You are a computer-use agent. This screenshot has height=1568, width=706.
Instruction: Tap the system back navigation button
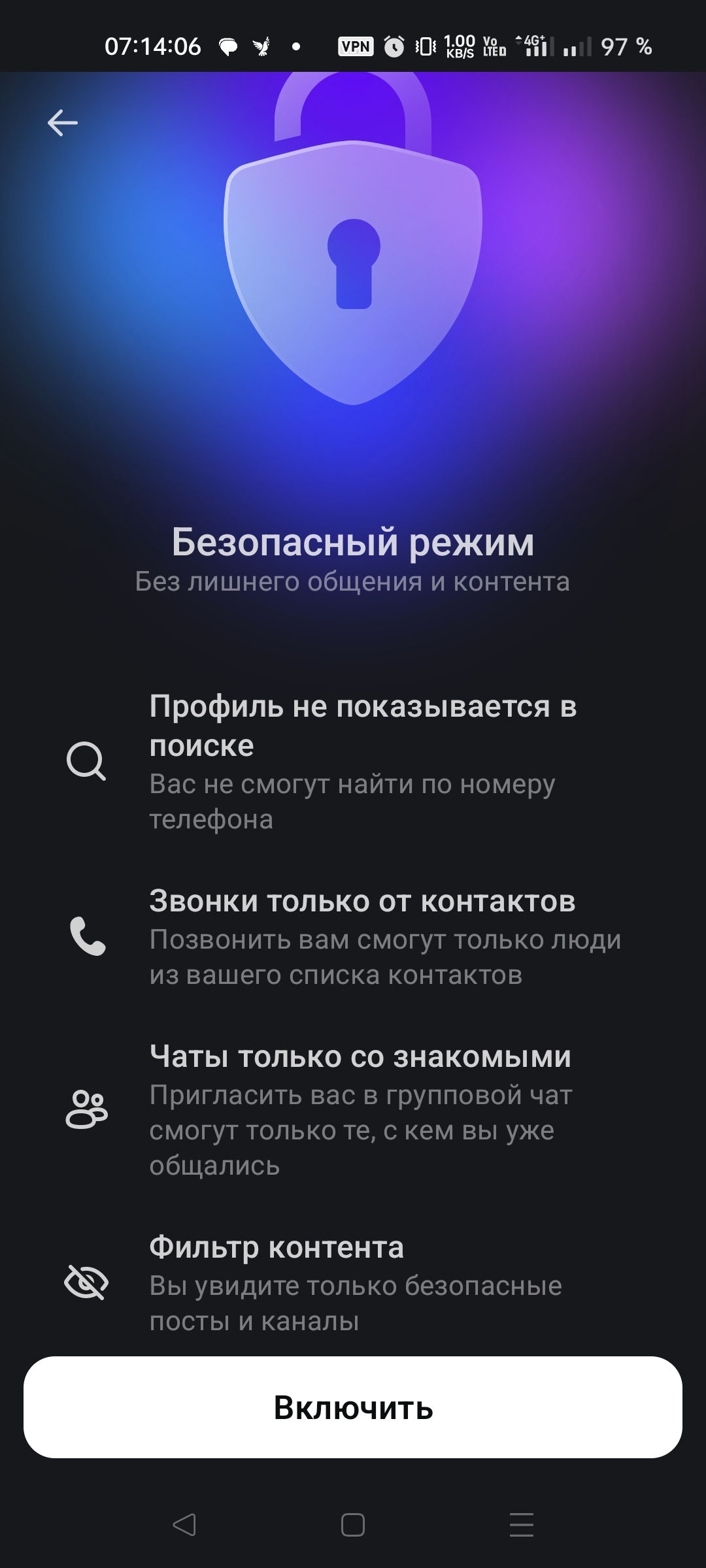tap(184, 1525)
